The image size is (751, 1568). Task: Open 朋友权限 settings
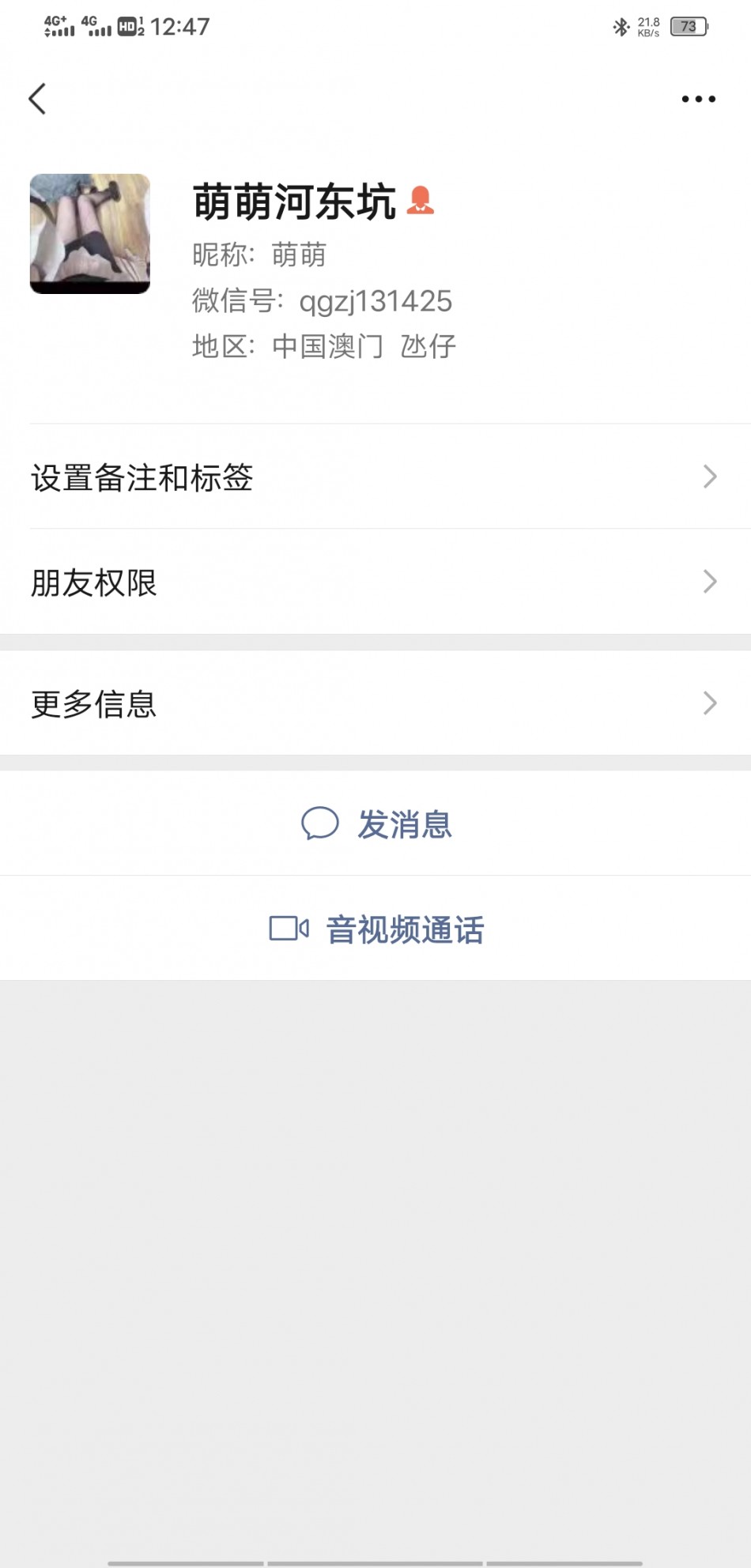[375, 582]
